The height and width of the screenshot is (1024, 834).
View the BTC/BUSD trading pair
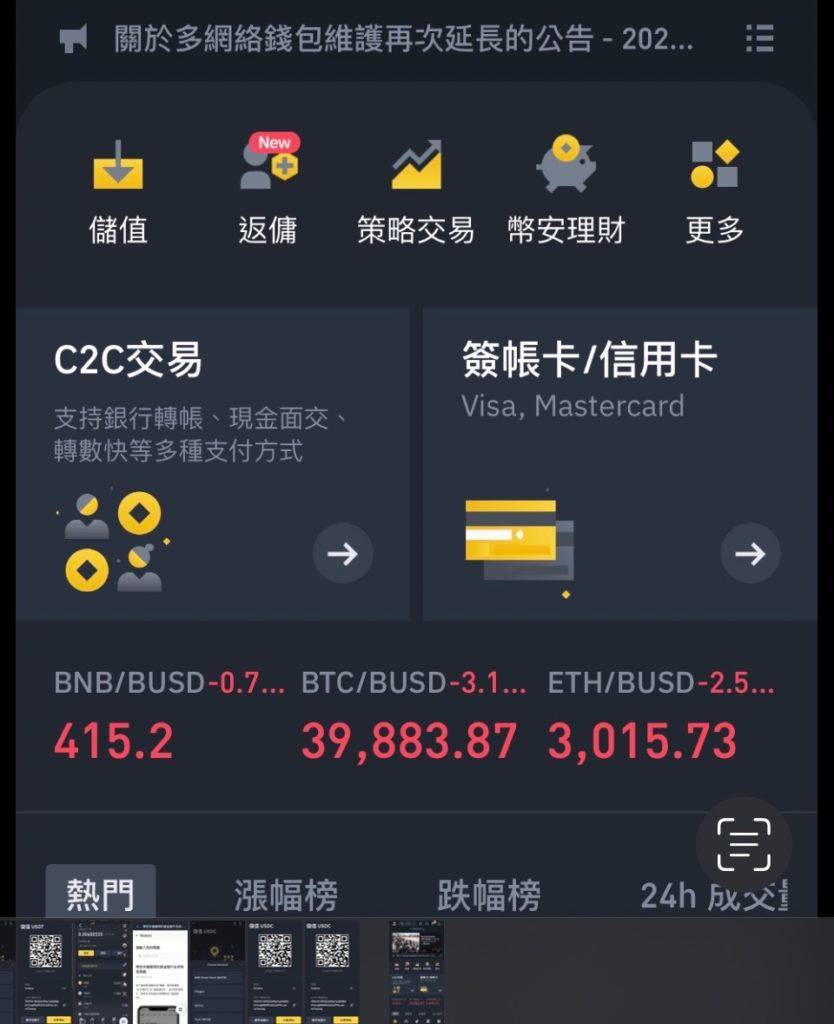412,714
